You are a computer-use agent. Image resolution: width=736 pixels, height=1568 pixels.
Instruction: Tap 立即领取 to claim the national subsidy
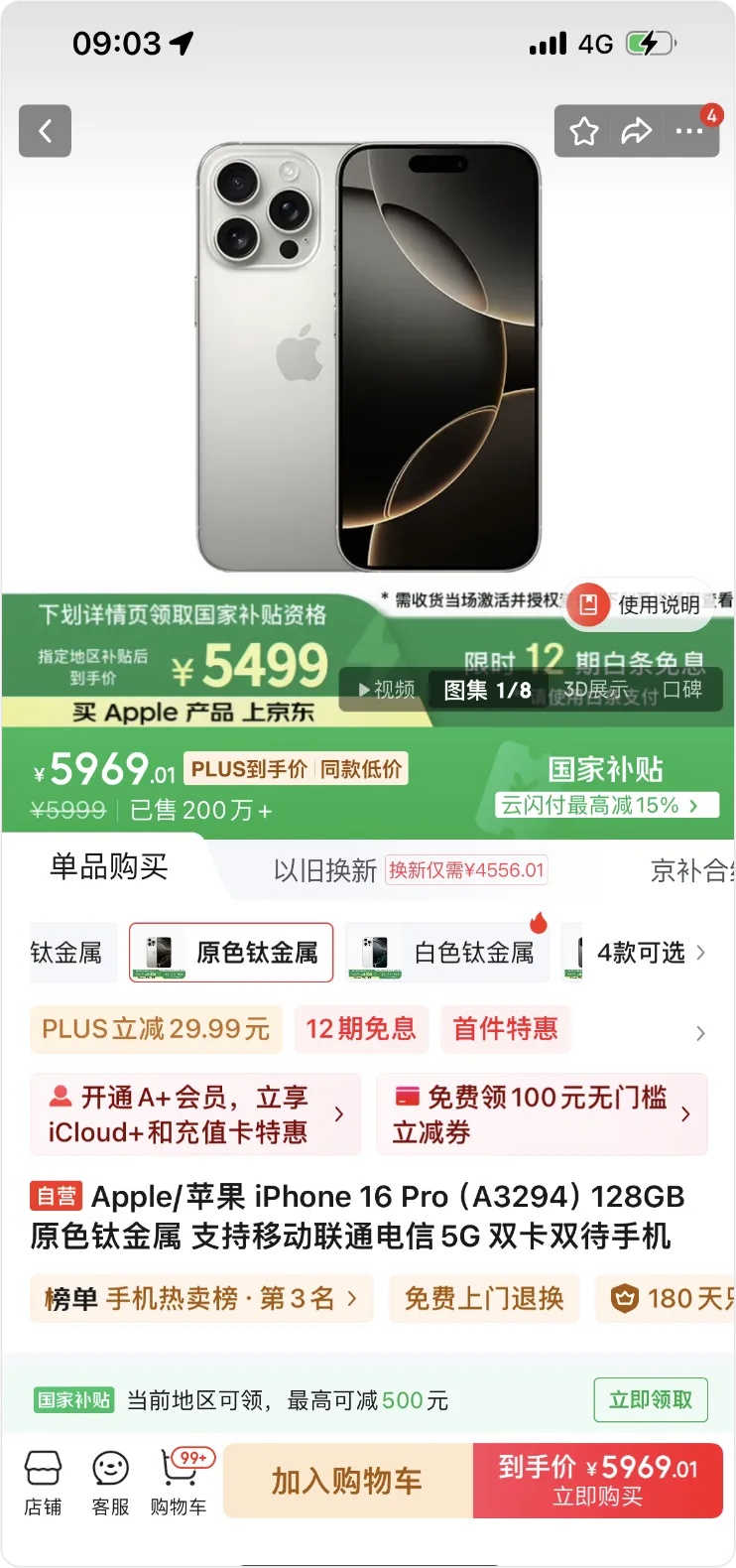coord(651,1400)
